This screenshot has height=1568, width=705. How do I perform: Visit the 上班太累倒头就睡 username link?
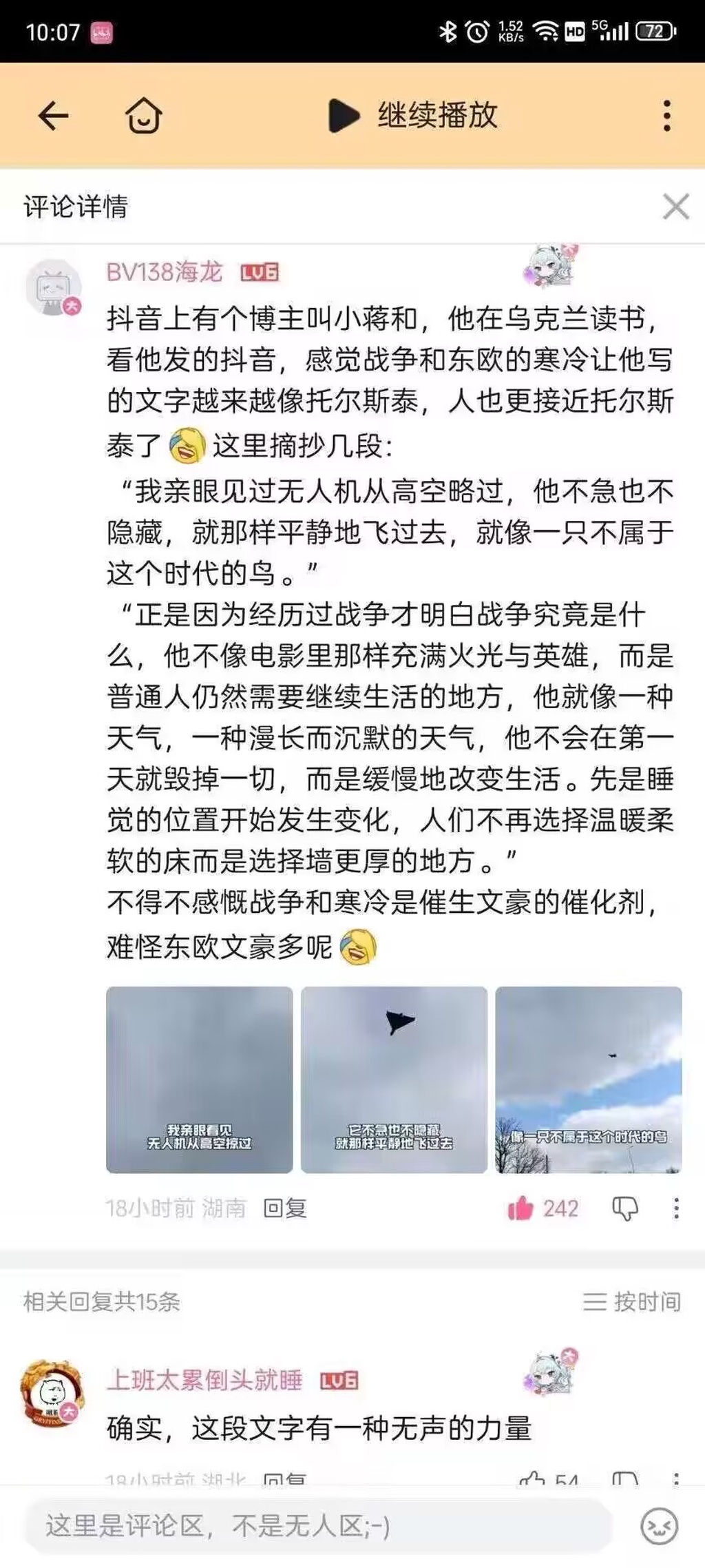click(x=204, y=1380)
